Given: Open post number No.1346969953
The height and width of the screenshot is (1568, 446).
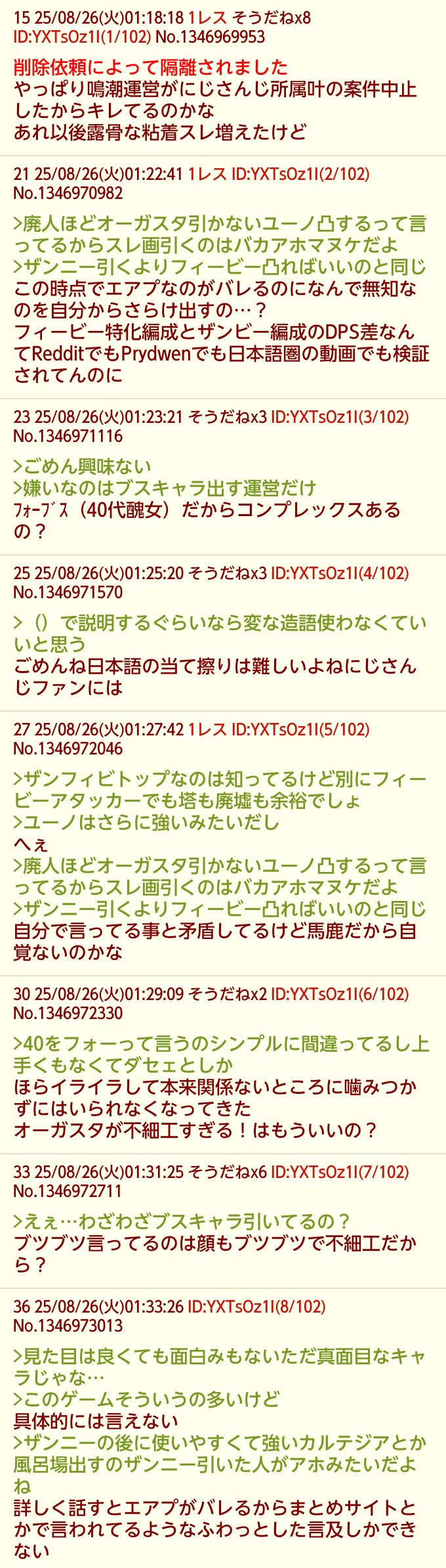Looking at the screenshot, I should coord(210,37).
